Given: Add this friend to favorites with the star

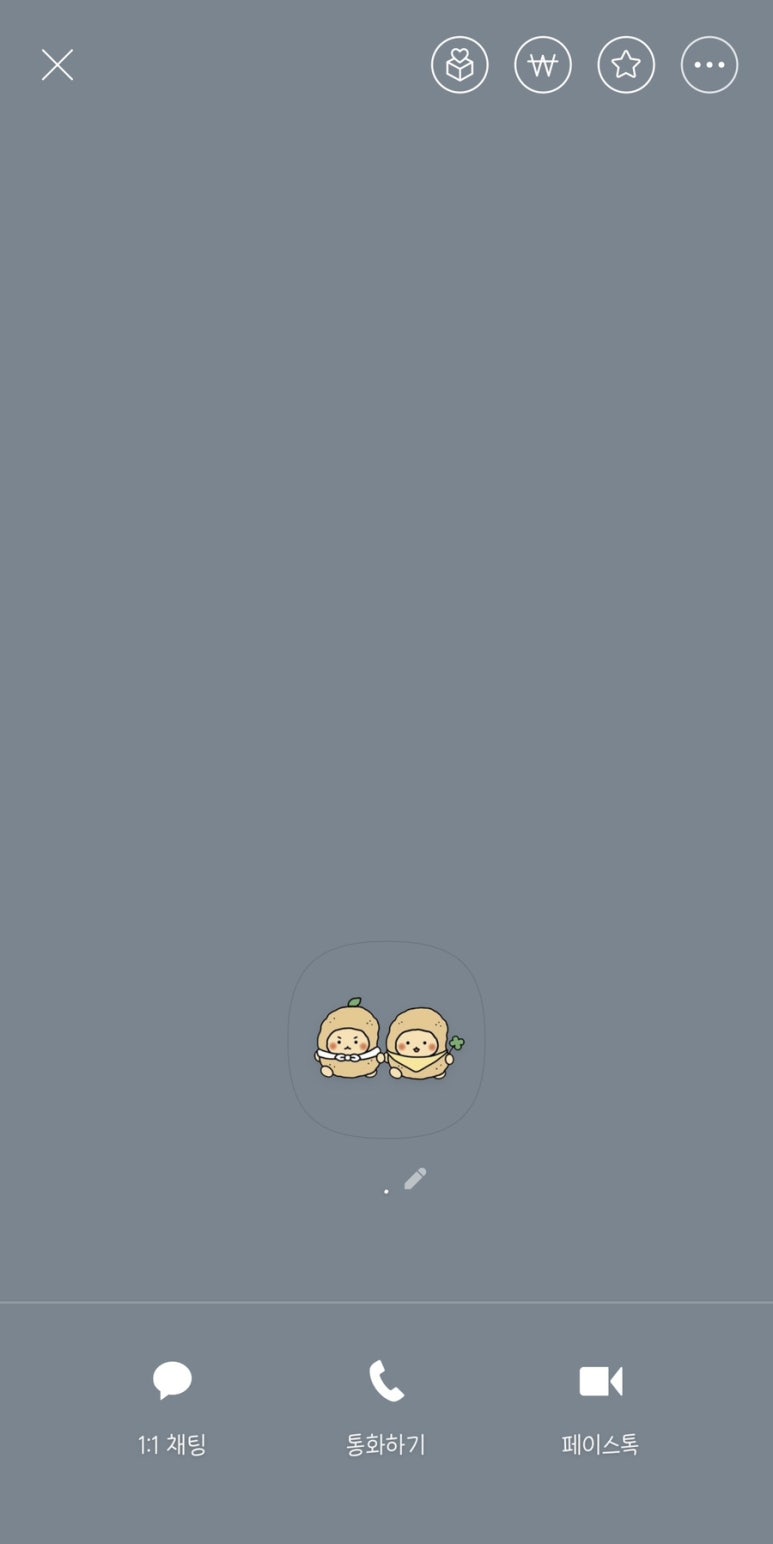Looking at the screenshot, I should click(626, 65).
